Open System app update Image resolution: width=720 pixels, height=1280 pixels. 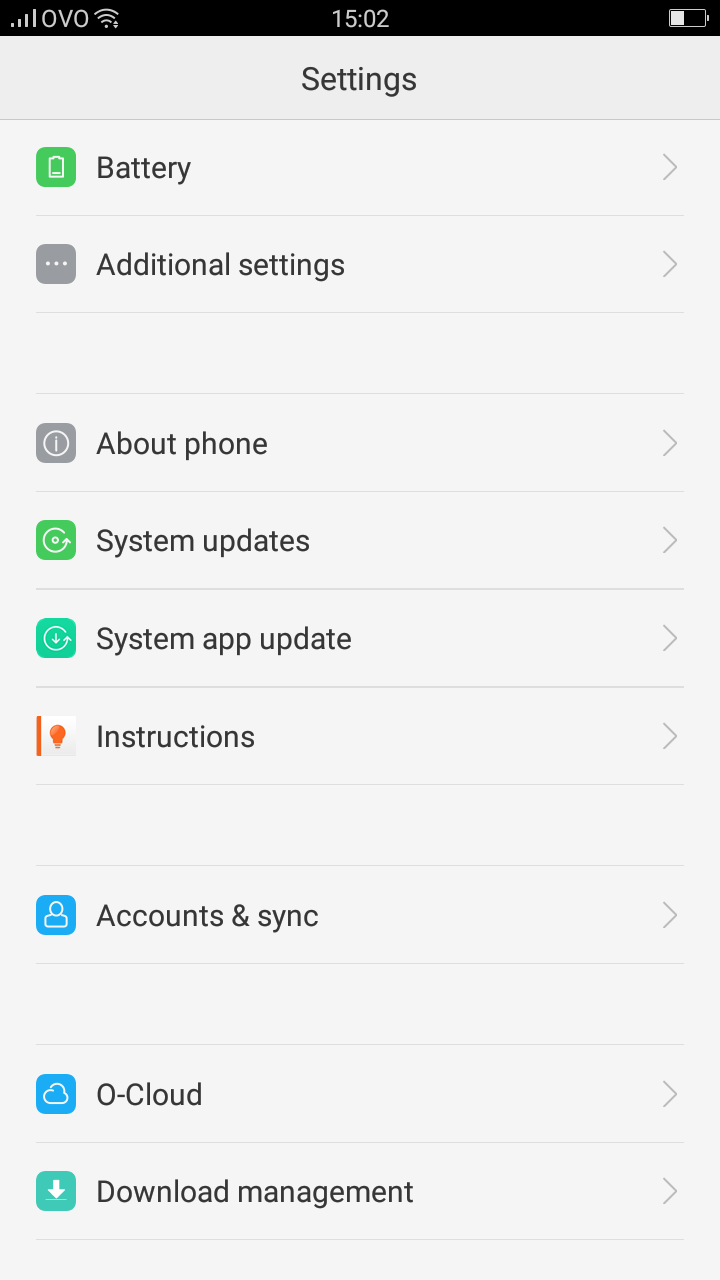(360, 639)
